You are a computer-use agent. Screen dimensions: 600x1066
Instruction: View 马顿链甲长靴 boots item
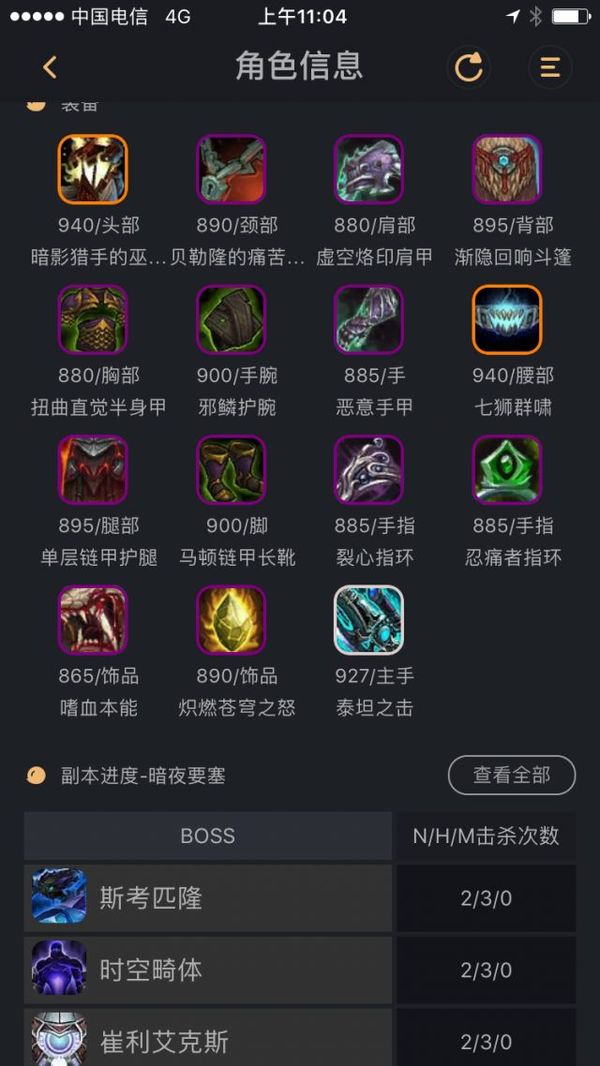pyautogui.click(x=231, y=470)
